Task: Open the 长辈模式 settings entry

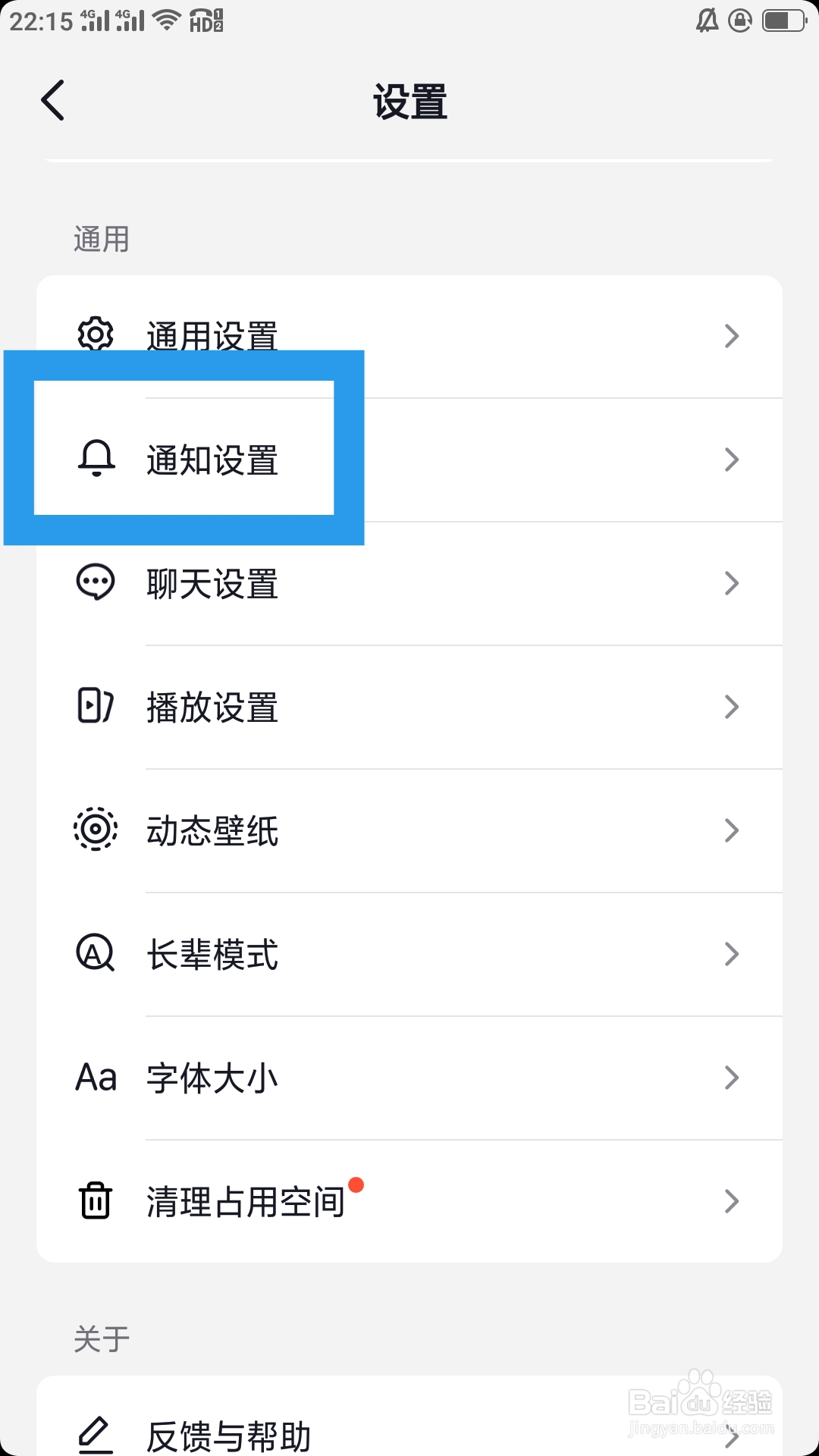Action: coord(409,954)
